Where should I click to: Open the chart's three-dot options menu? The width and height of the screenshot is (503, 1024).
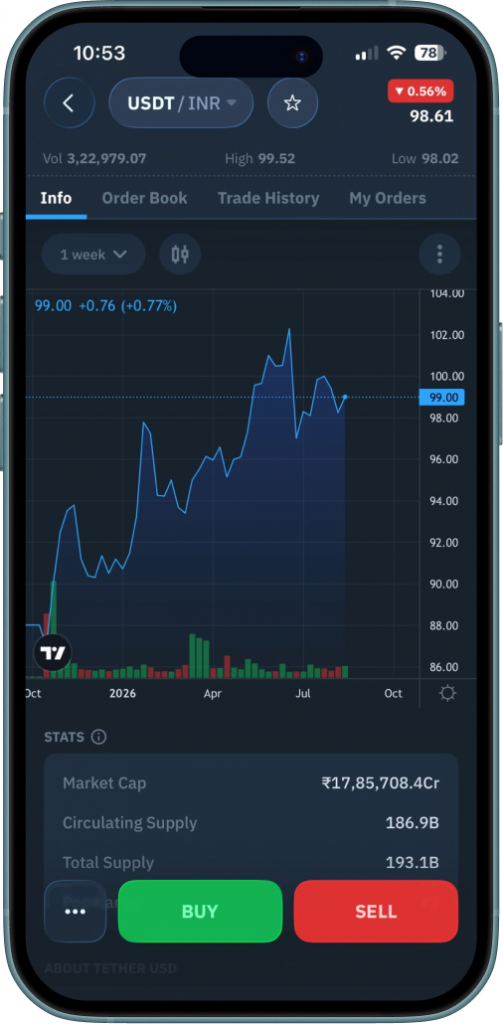(440, 254)
